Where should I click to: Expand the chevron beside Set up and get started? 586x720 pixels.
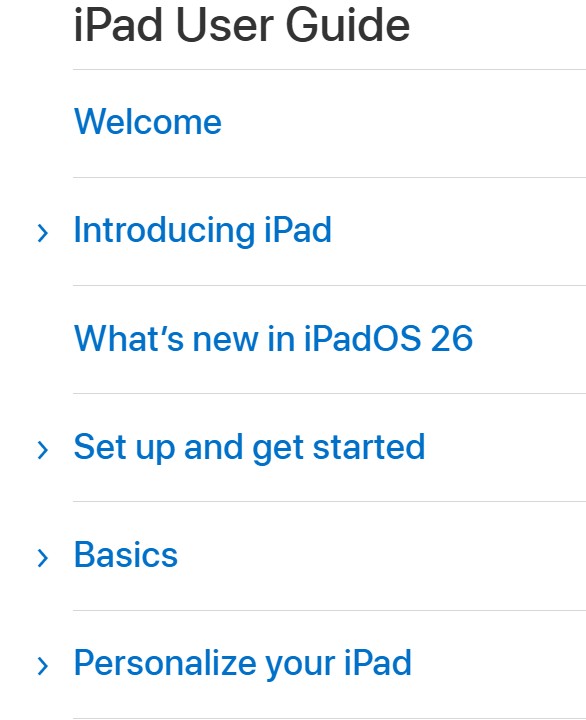pos(43,450)
